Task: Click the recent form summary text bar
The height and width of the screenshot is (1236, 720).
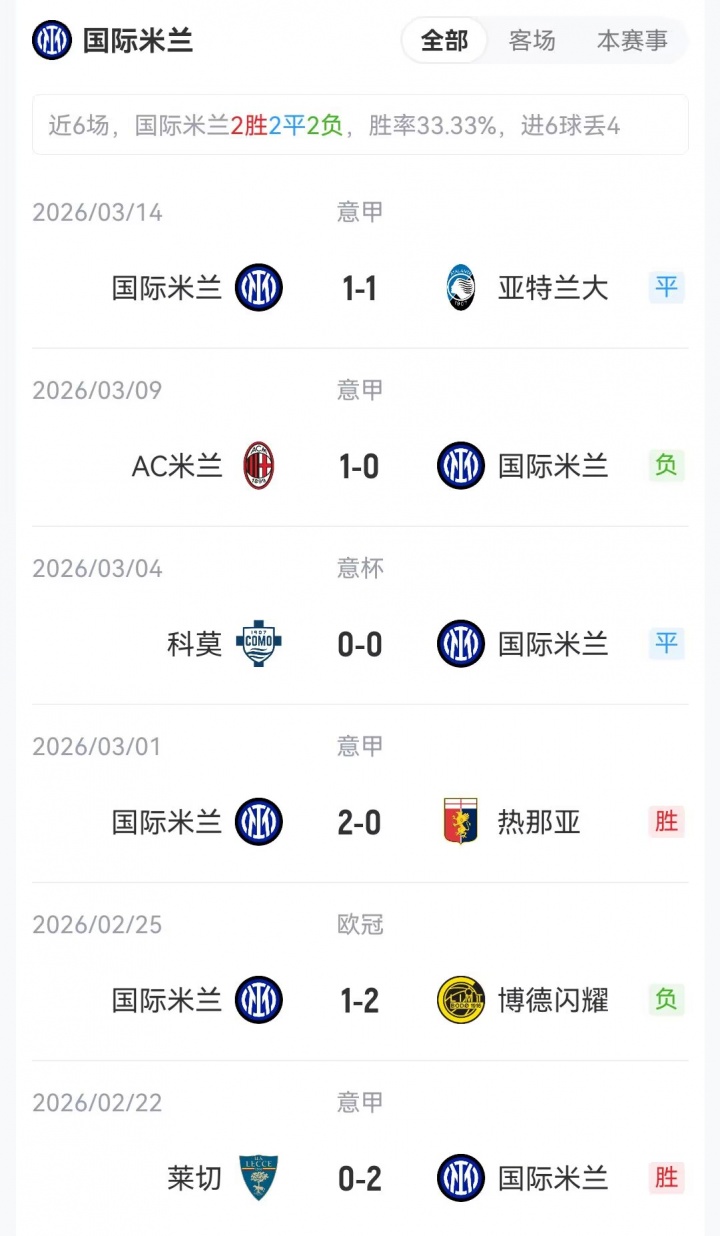Action: pos(360,124)
